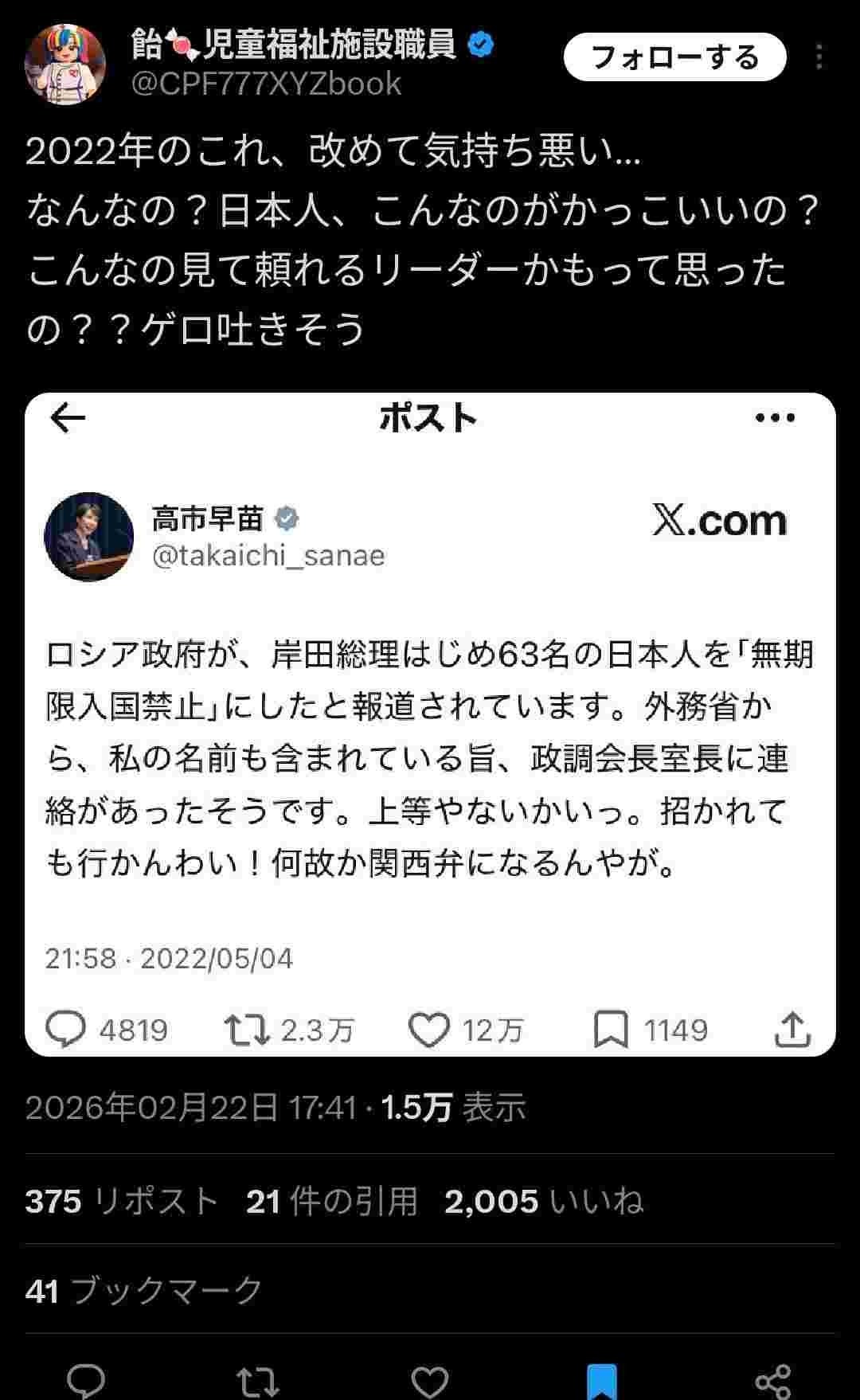This screenshot has height=1400, width=860.
Task: Open the @CPF777XYZbook profile name
Action: (266, 84)
